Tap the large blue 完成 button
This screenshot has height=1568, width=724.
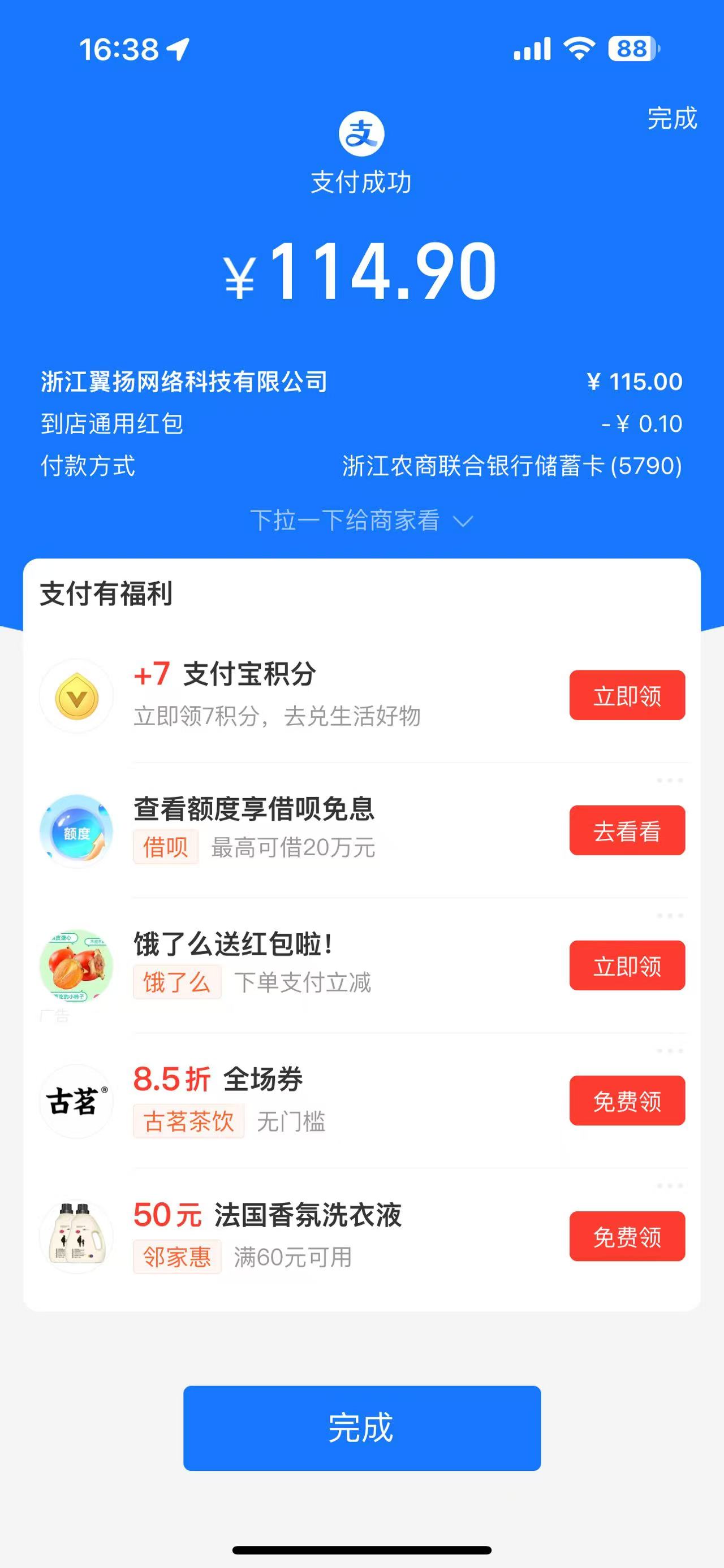(x=361, y=1428)
